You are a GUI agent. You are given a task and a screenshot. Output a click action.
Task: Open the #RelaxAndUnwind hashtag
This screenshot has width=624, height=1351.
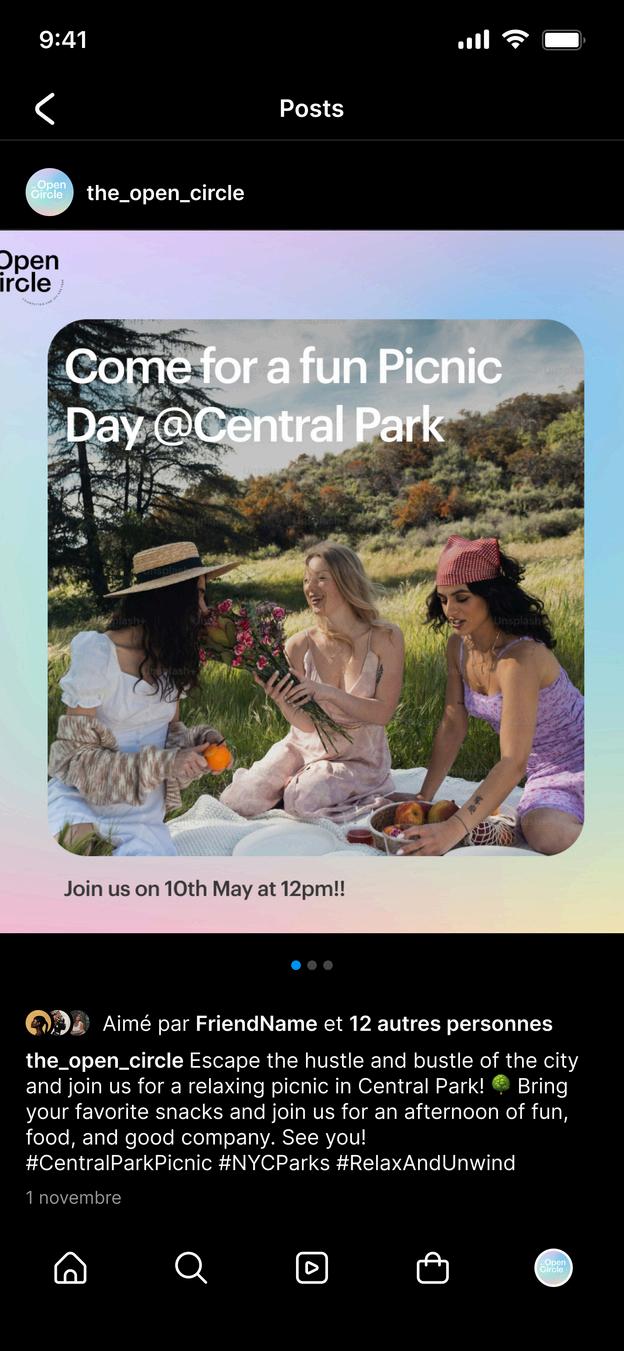coord(426,1163)
